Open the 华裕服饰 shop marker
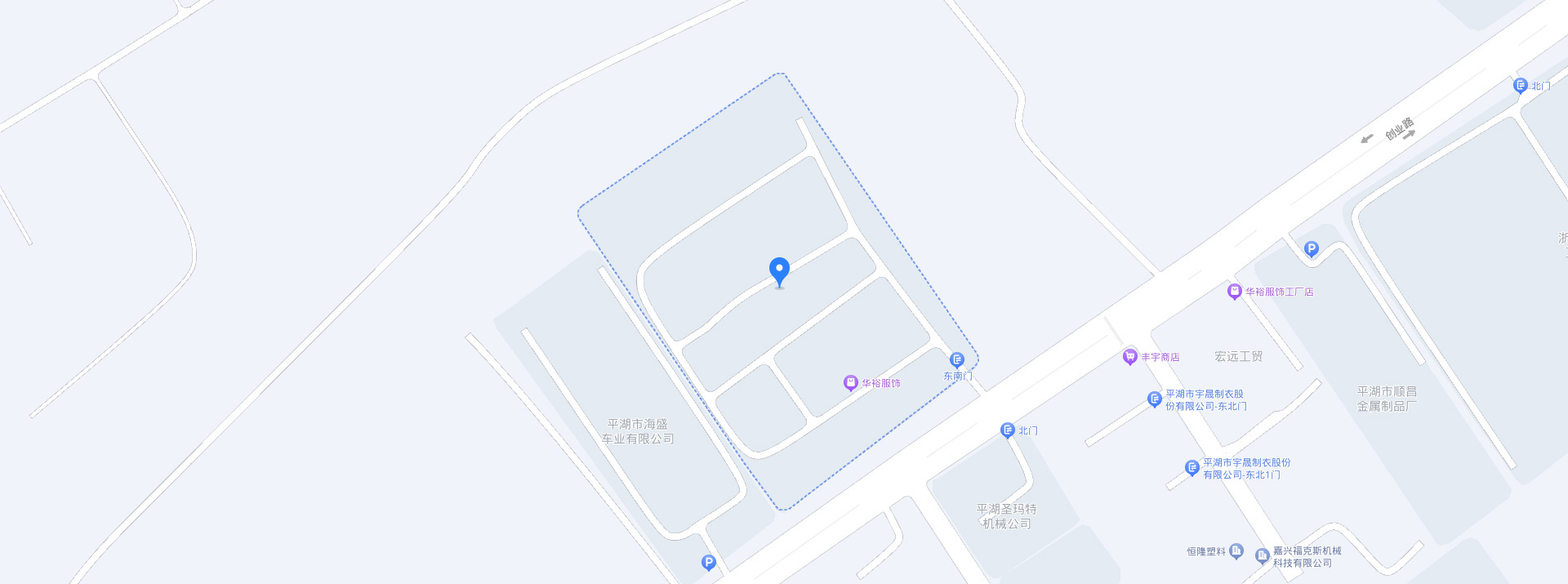 point(850,382)
